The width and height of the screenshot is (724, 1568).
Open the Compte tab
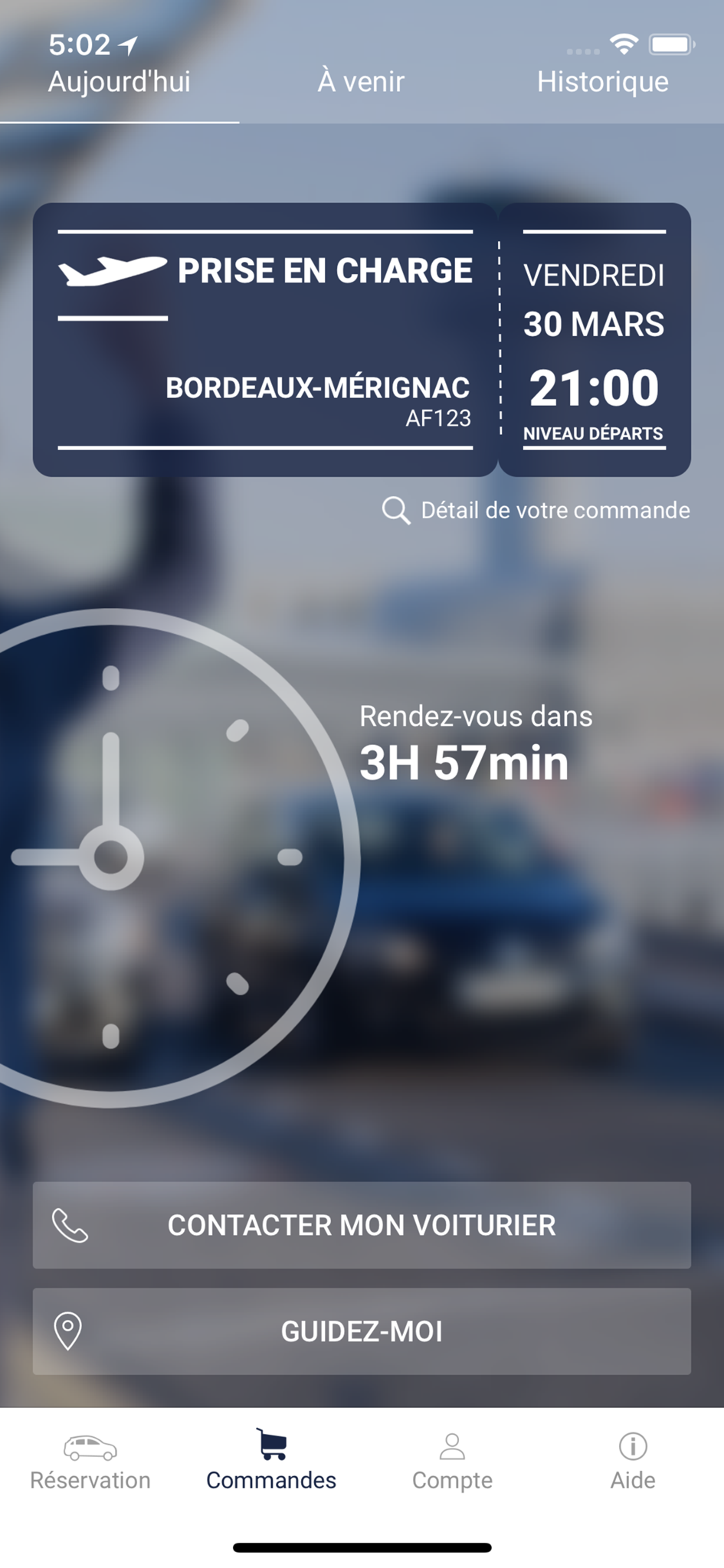(x=452, y=1462)
